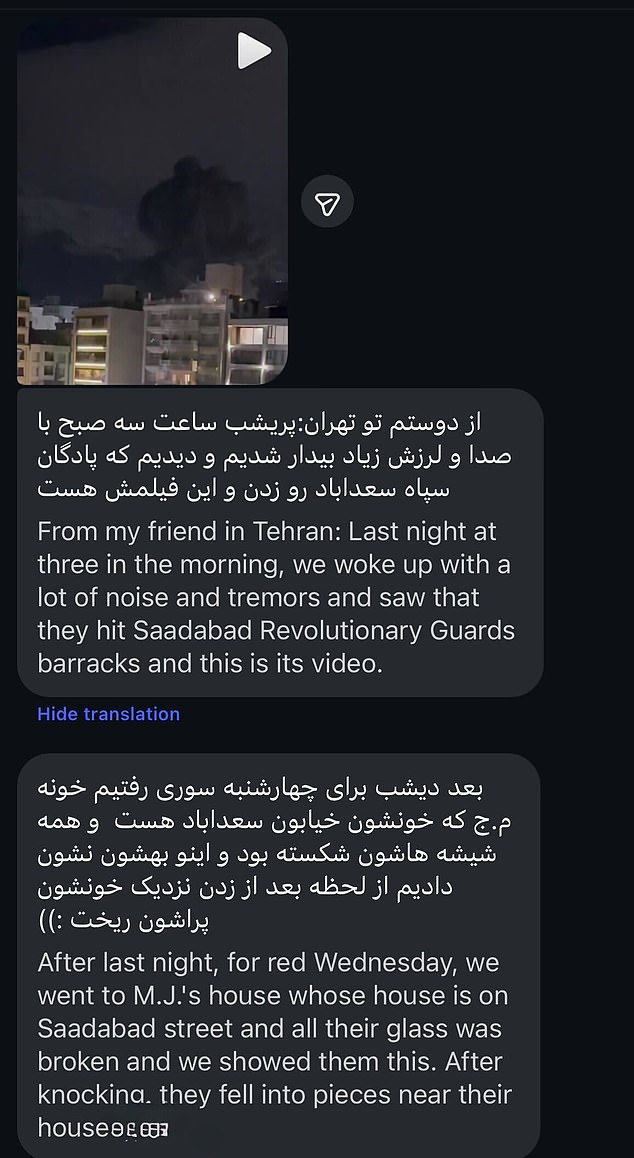Viewport: 634px width, 1158px height.
Task: Tap Hide translation link
Action: (108, 714)
